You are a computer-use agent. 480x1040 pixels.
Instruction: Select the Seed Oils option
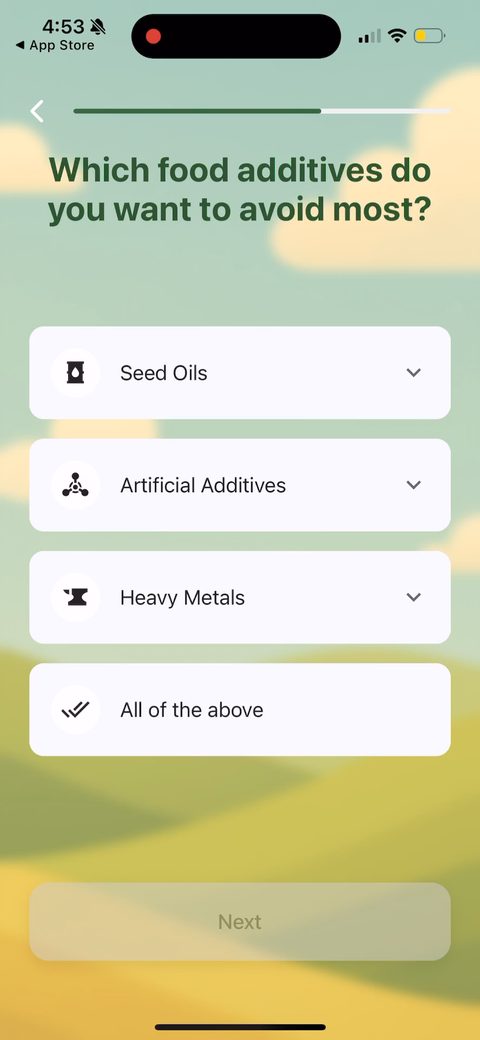(x=240, y=373)
